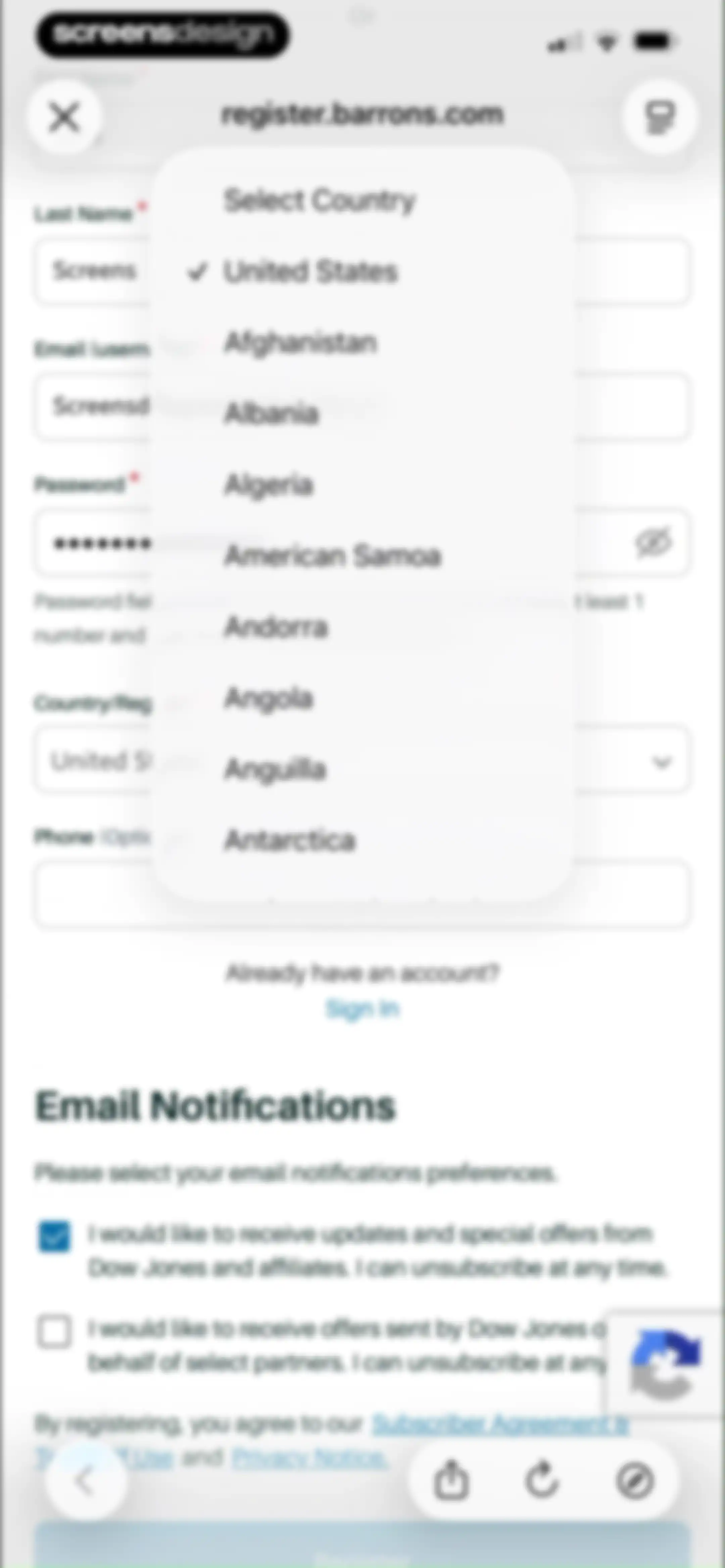Reload the page
Image resolution: width=725 pixels, height=1568 pixels.
pyautogui.click(x=542, y=1480)
